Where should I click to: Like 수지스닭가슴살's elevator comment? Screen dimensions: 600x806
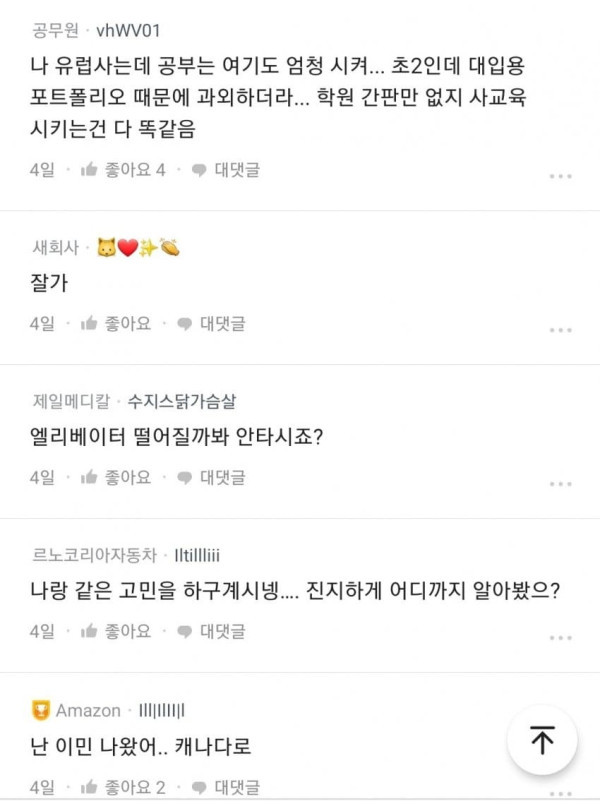(x=115, y=477)
